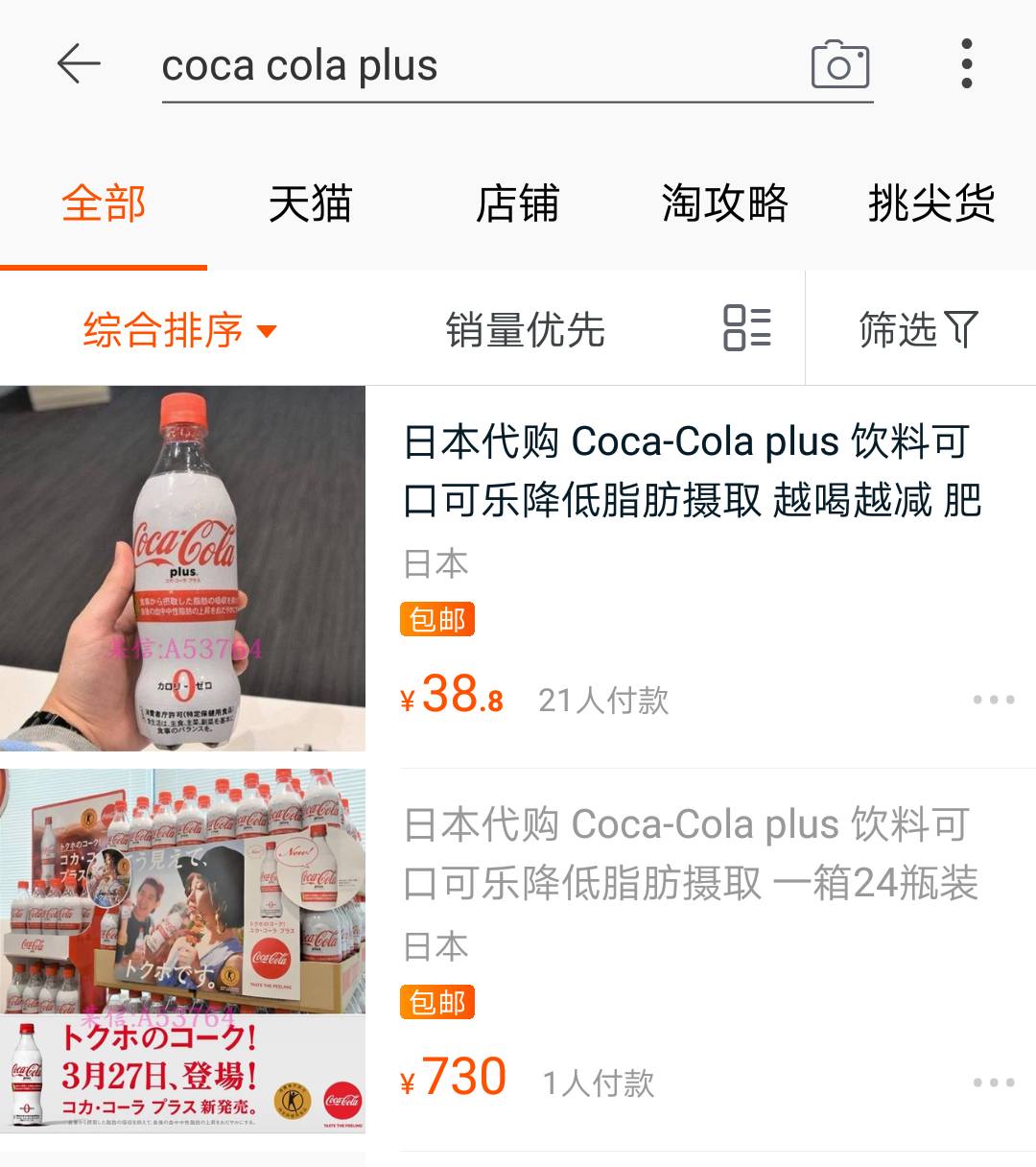Expand the 综合排序 sort dropdown
The image size is (1036, 1167).
tap(179, 330)
